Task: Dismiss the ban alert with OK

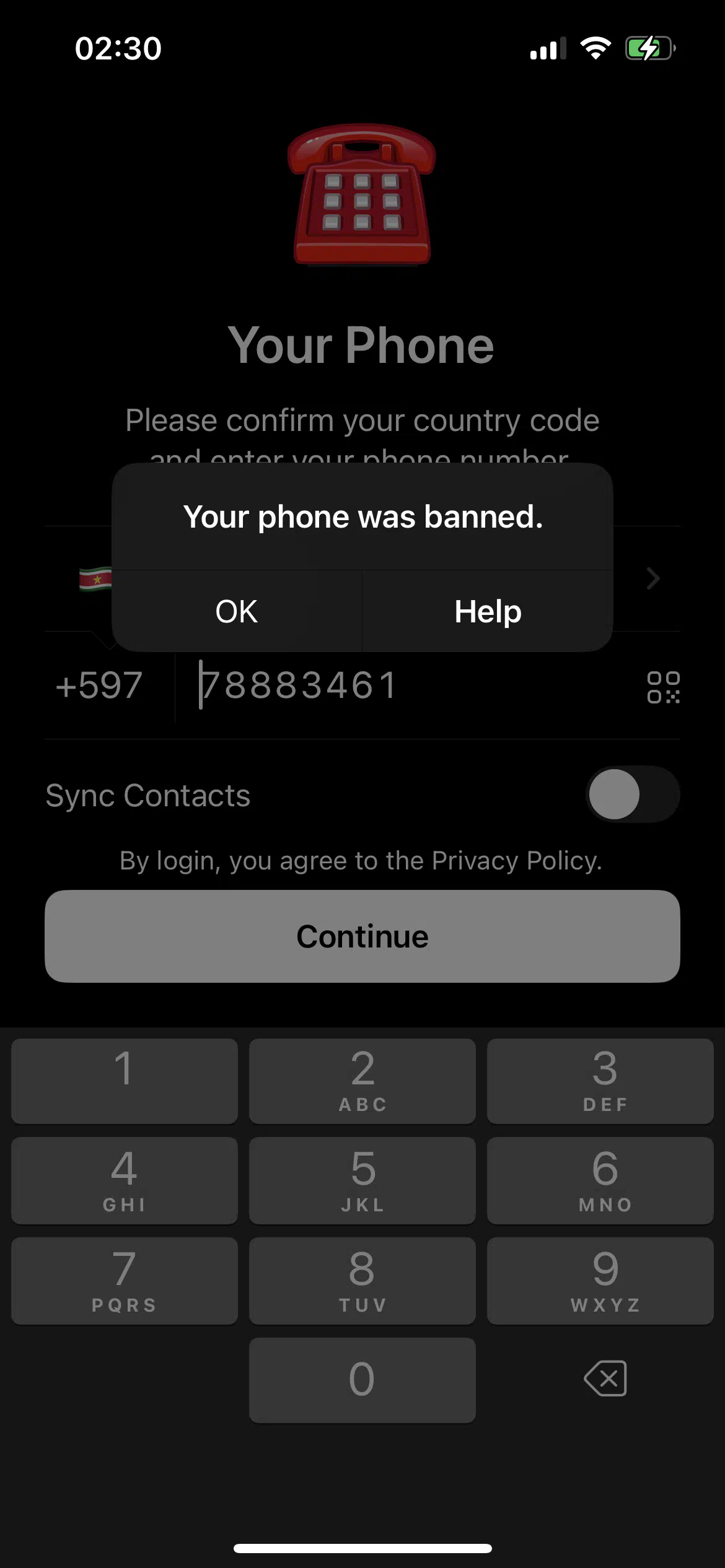Action: (x=237, y=611)
